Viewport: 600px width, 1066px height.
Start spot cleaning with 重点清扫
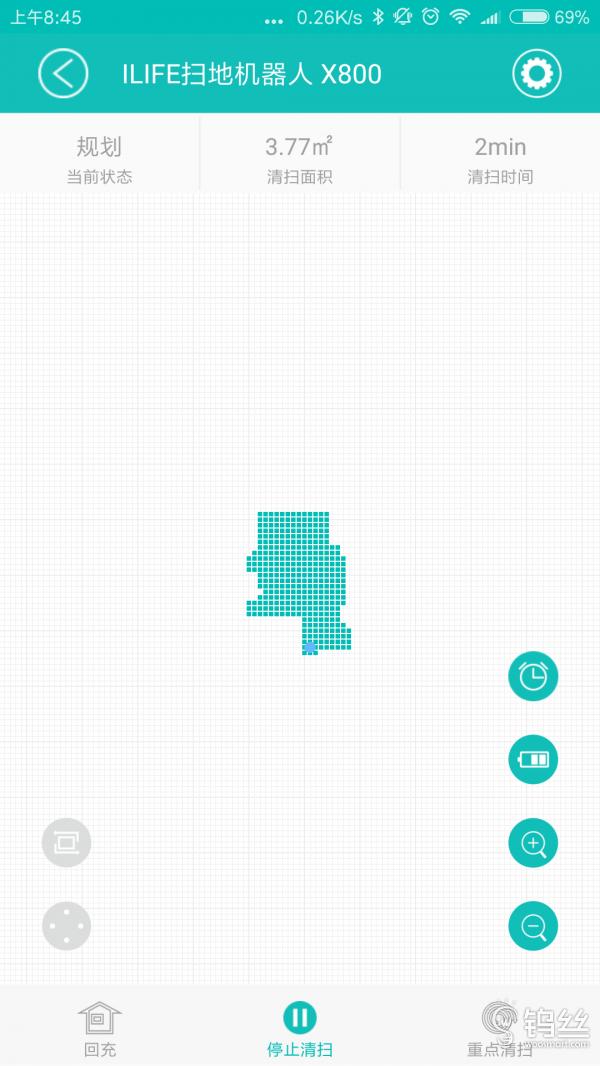coord(499,1029)
